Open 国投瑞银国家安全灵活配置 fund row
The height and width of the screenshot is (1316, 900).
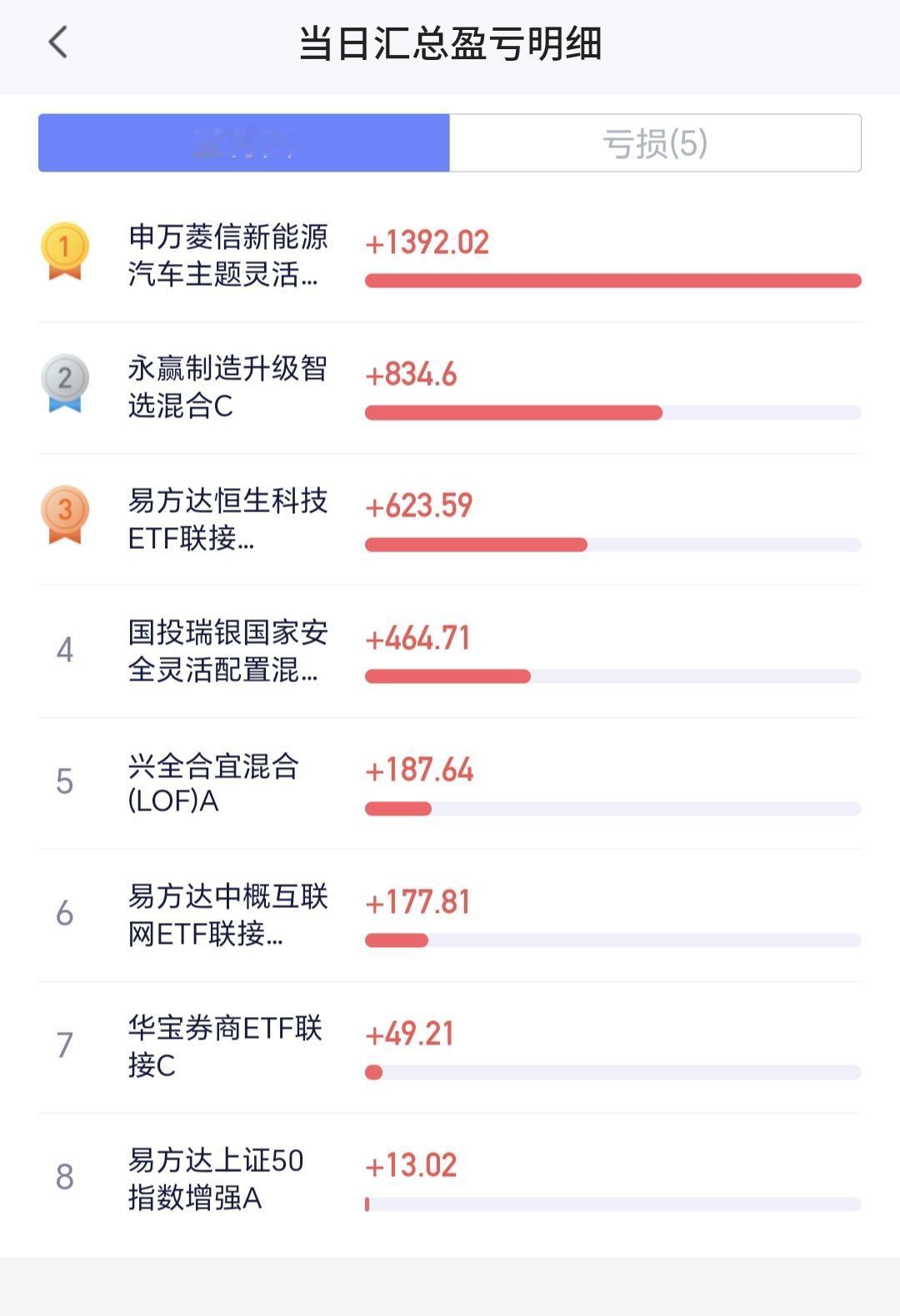coord(450,651)
